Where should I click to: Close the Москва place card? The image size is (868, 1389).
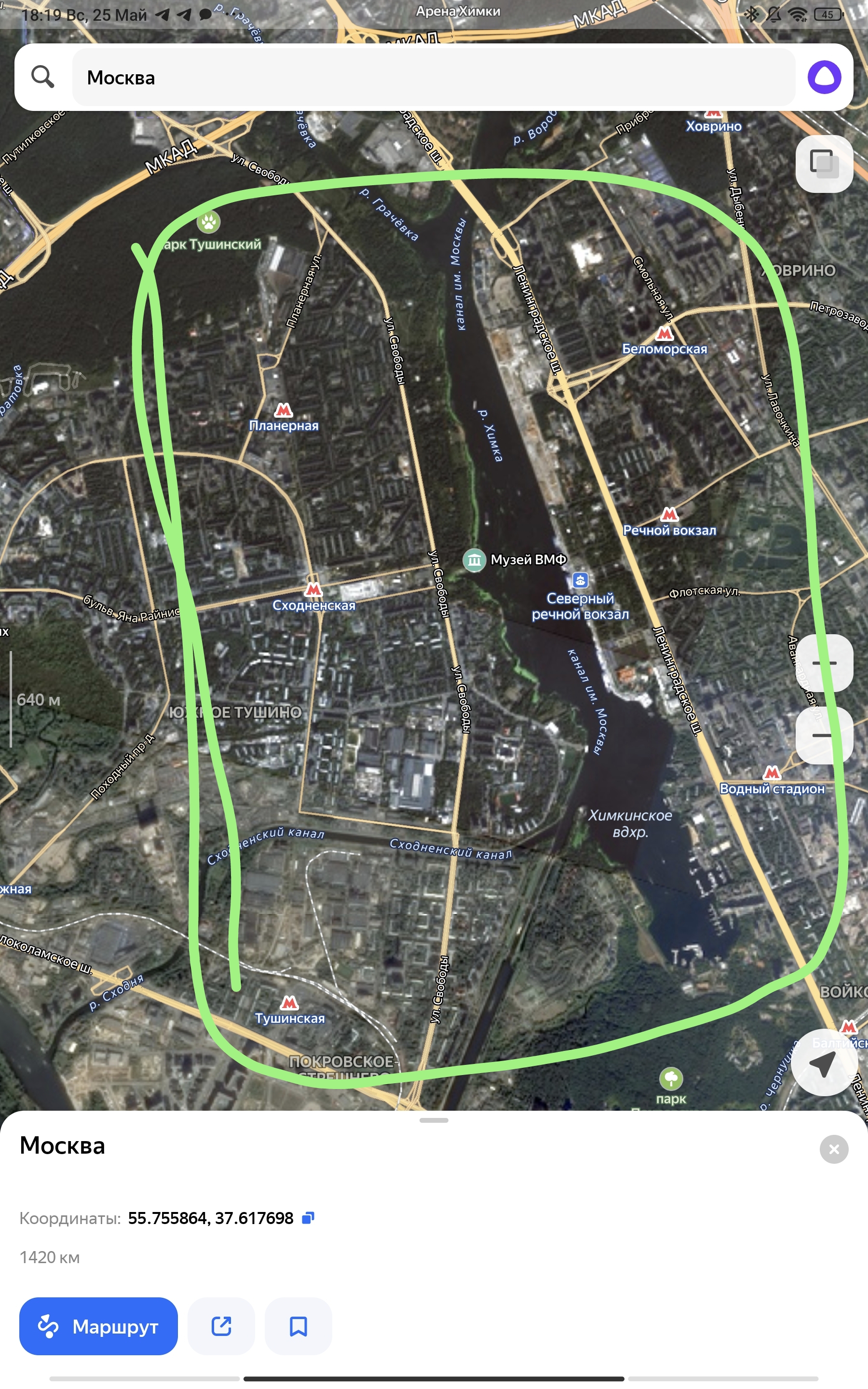(834, 1149)
